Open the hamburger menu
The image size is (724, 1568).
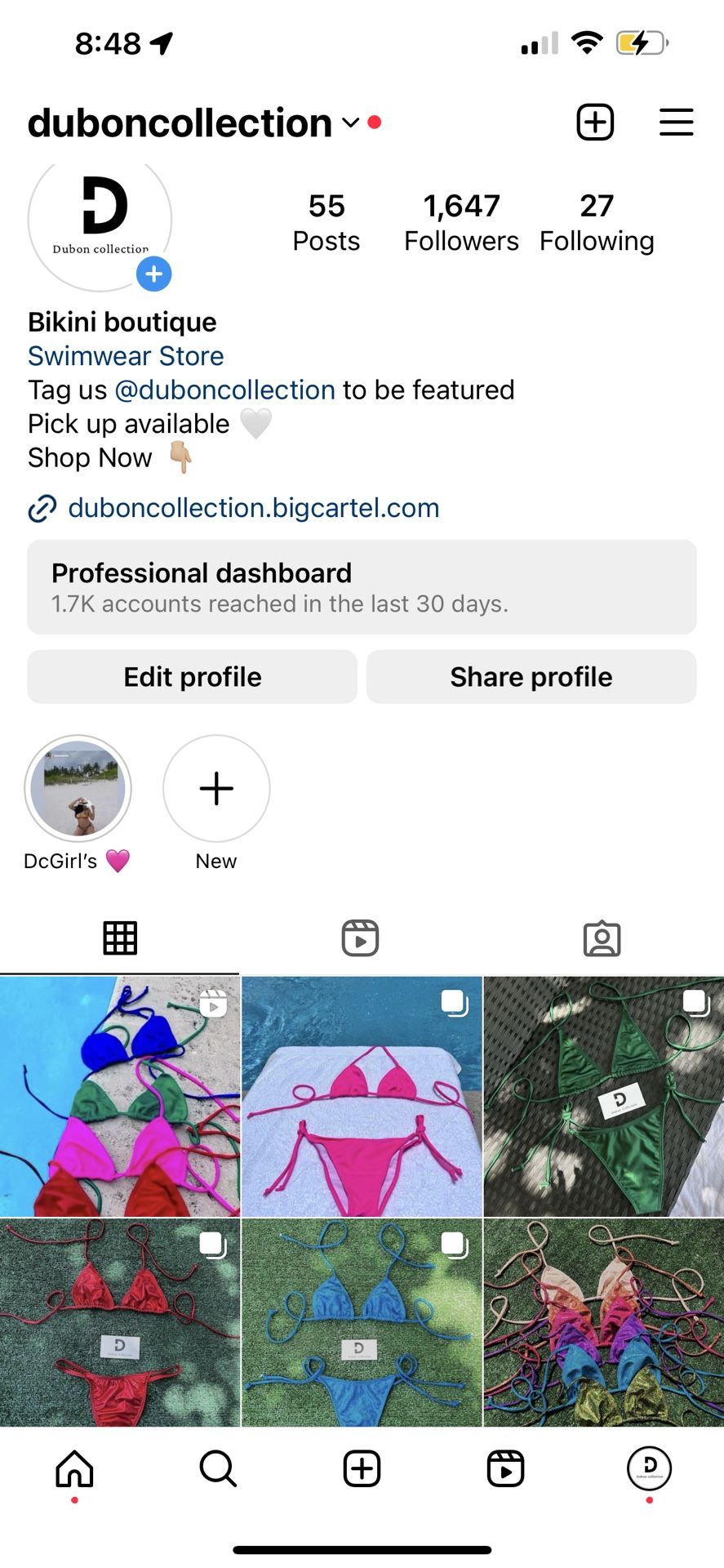[676, 122]
